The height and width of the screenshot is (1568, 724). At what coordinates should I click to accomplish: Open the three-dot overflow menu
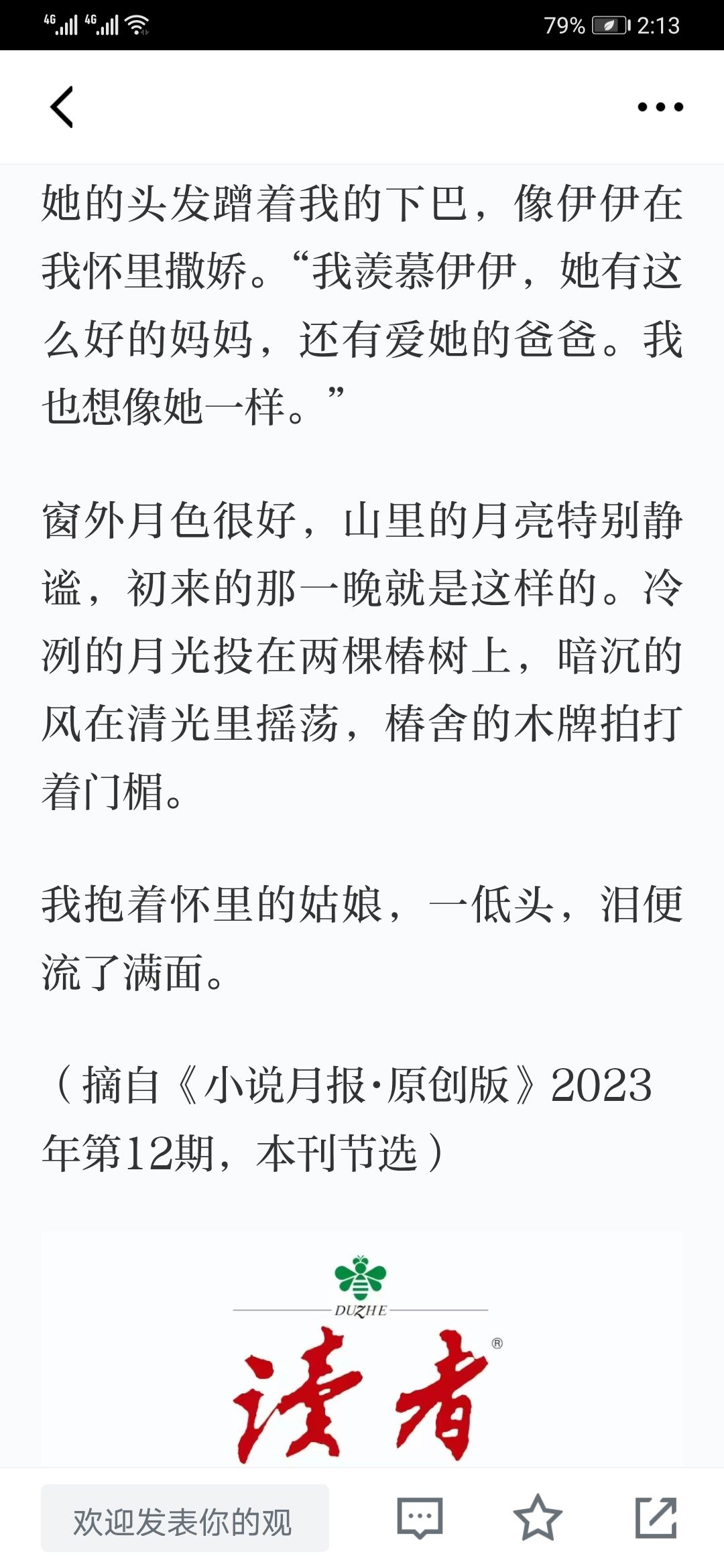tap(660, 107)
